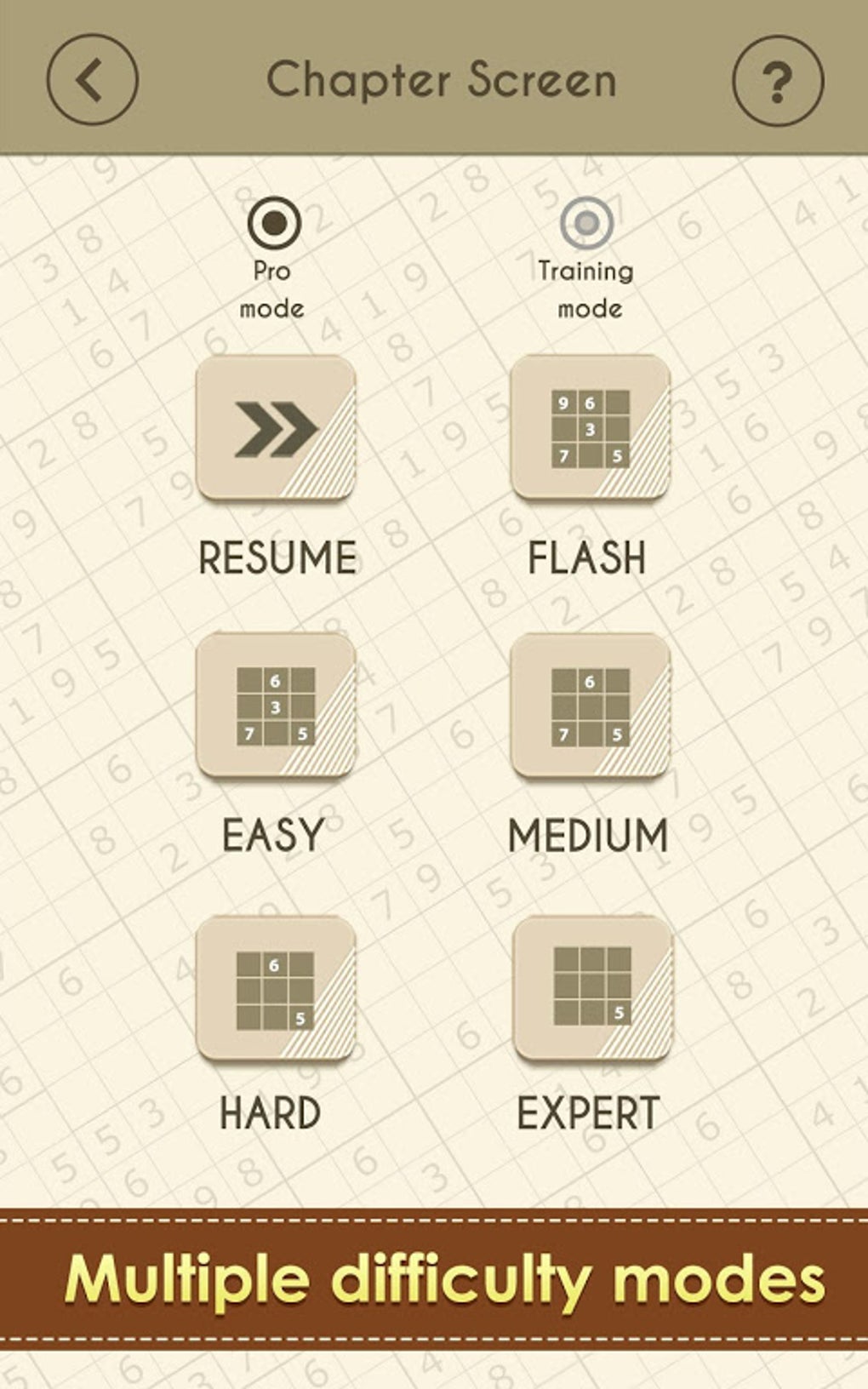
Task: Open help using the question mark icon
Action: tap(779, 81)
